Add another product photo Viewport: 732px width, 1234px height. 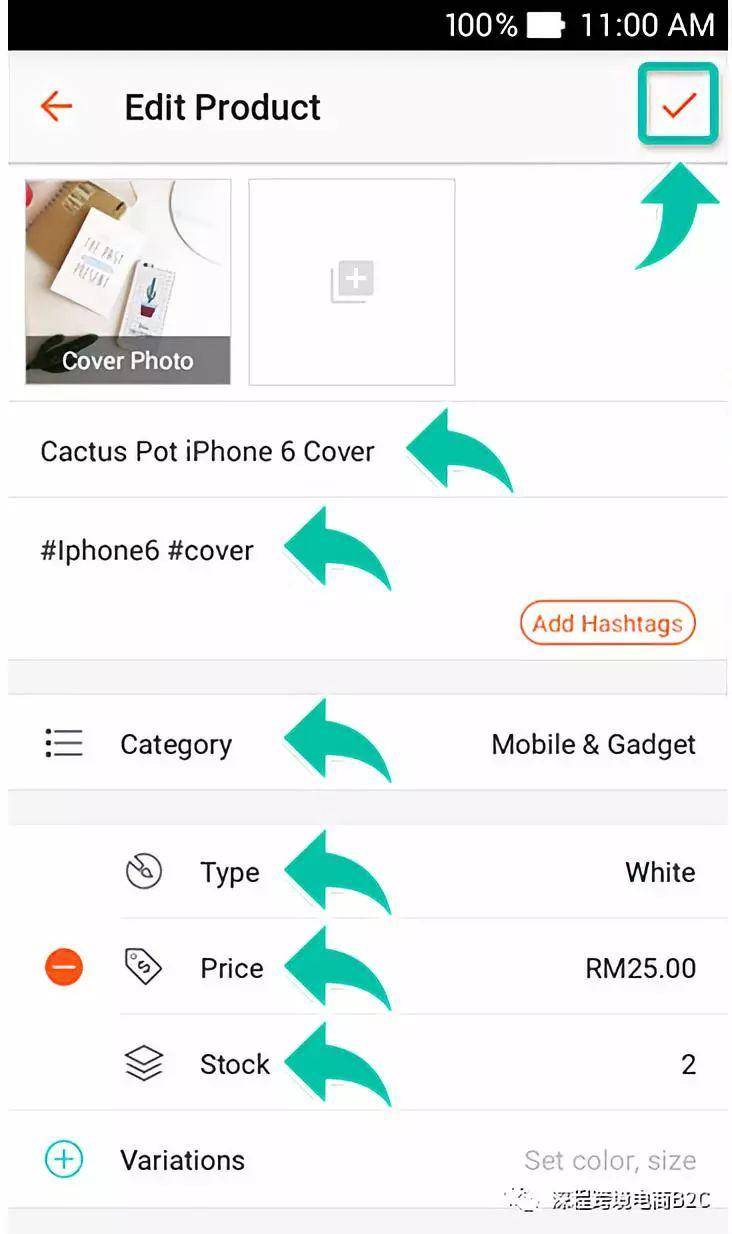coord(352,282)
